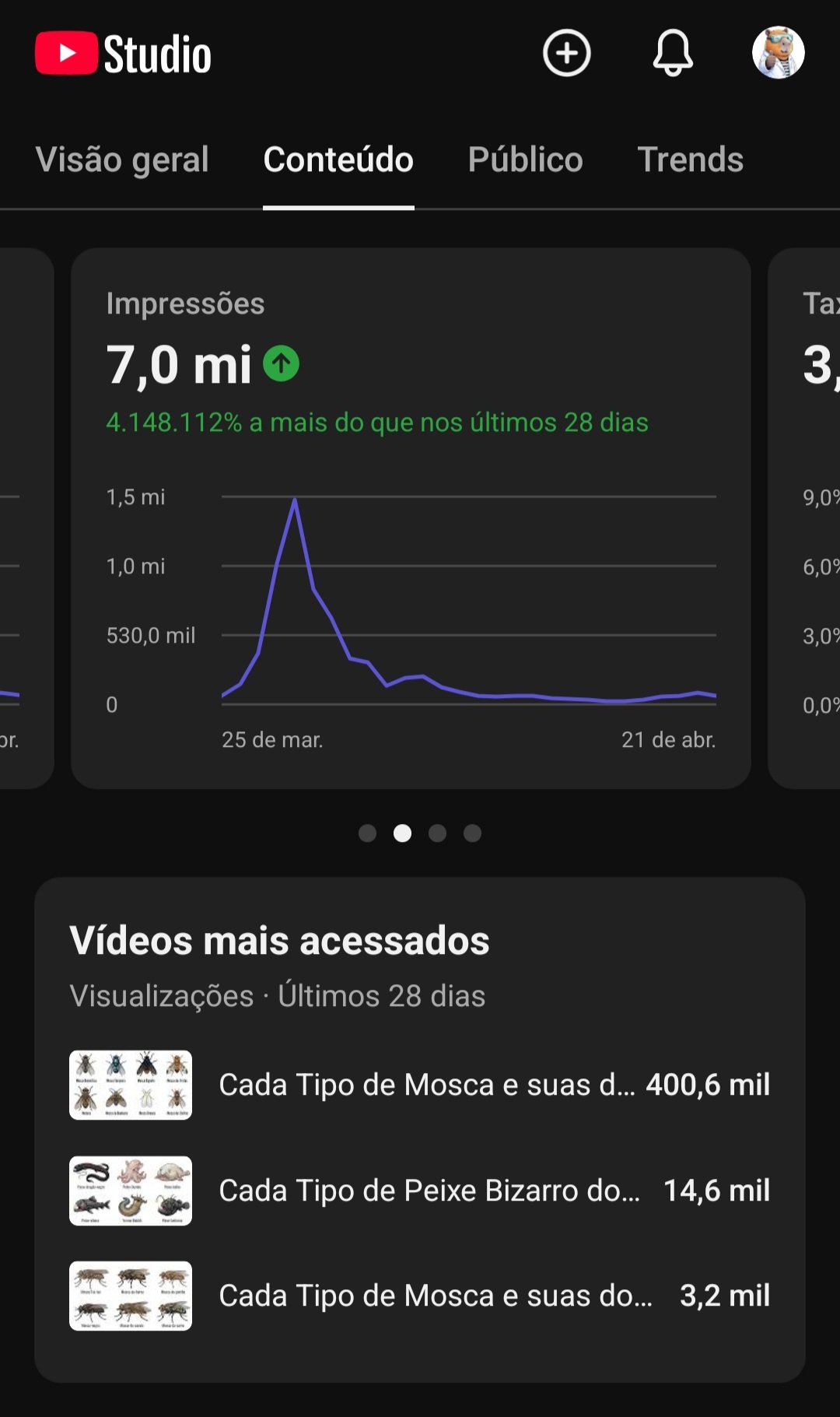Screen dimensions: 840x1417
Task: Switch to the Público tab
Action: [x=525, y=160]
